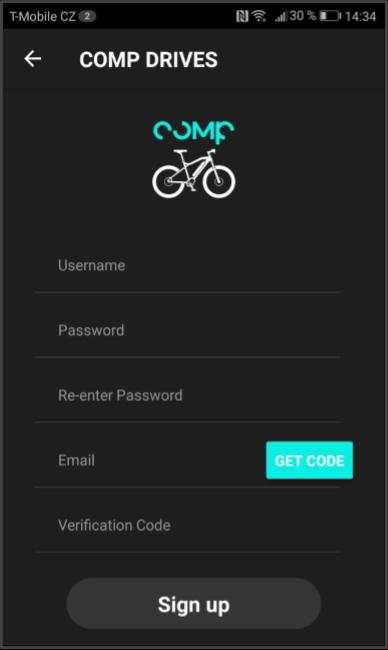Focus the Password field
This screenshot has width=388, height=650.
click(x=187, y=330)
